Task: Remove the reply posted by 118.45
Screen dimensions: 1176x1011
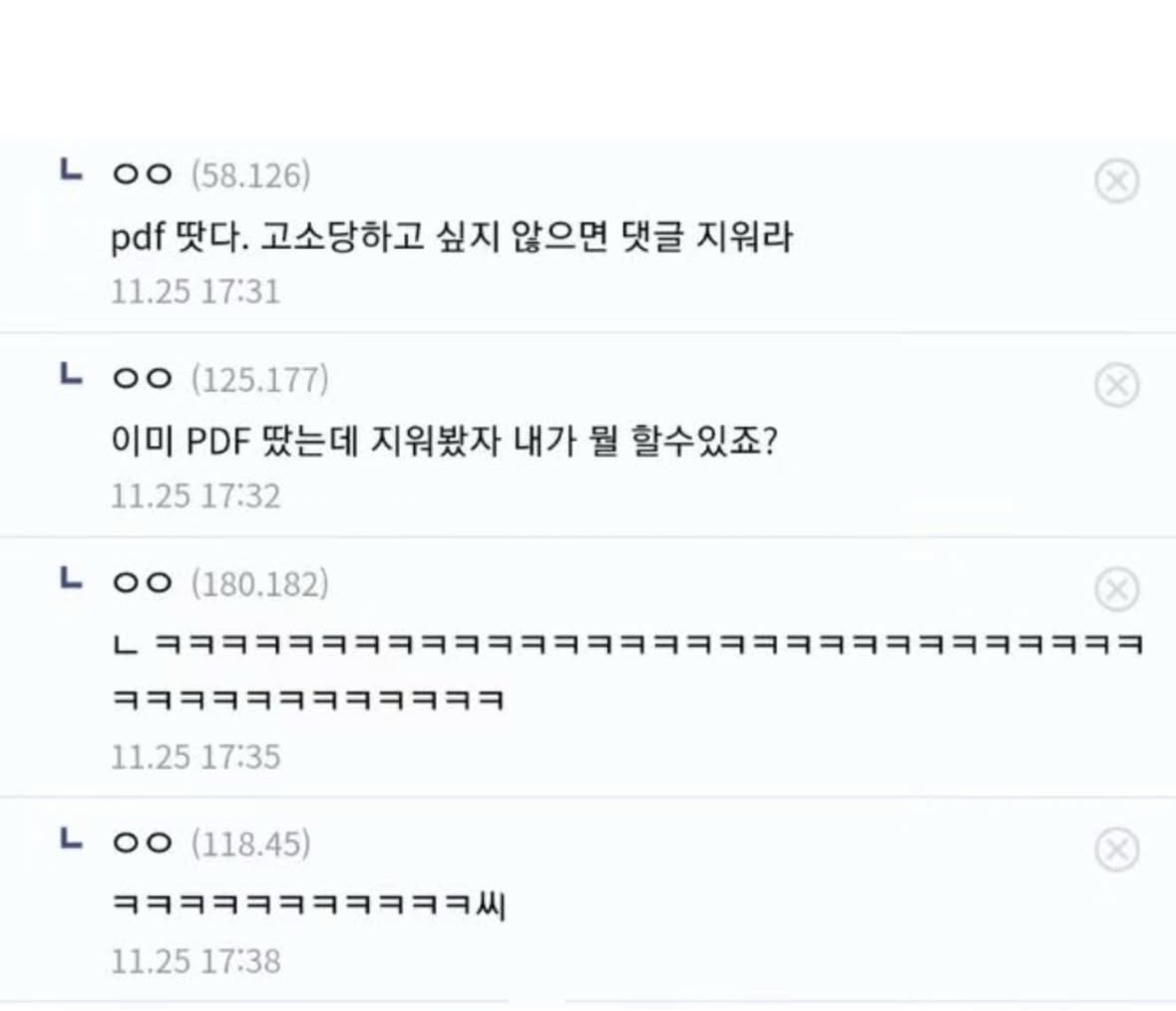Action: [1116, 850]
